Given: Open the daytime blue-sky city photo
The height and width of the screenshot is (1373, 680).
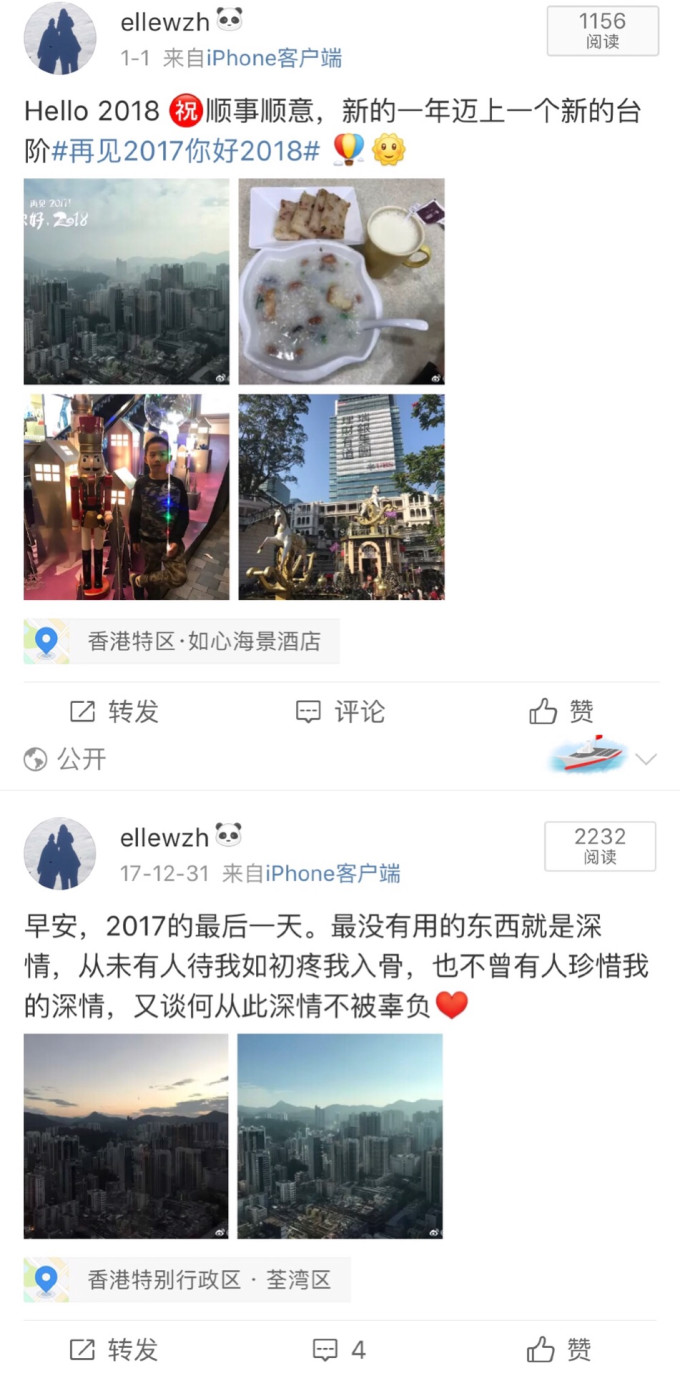Looking at the screenshot, I should click(x=340, y=1136).
